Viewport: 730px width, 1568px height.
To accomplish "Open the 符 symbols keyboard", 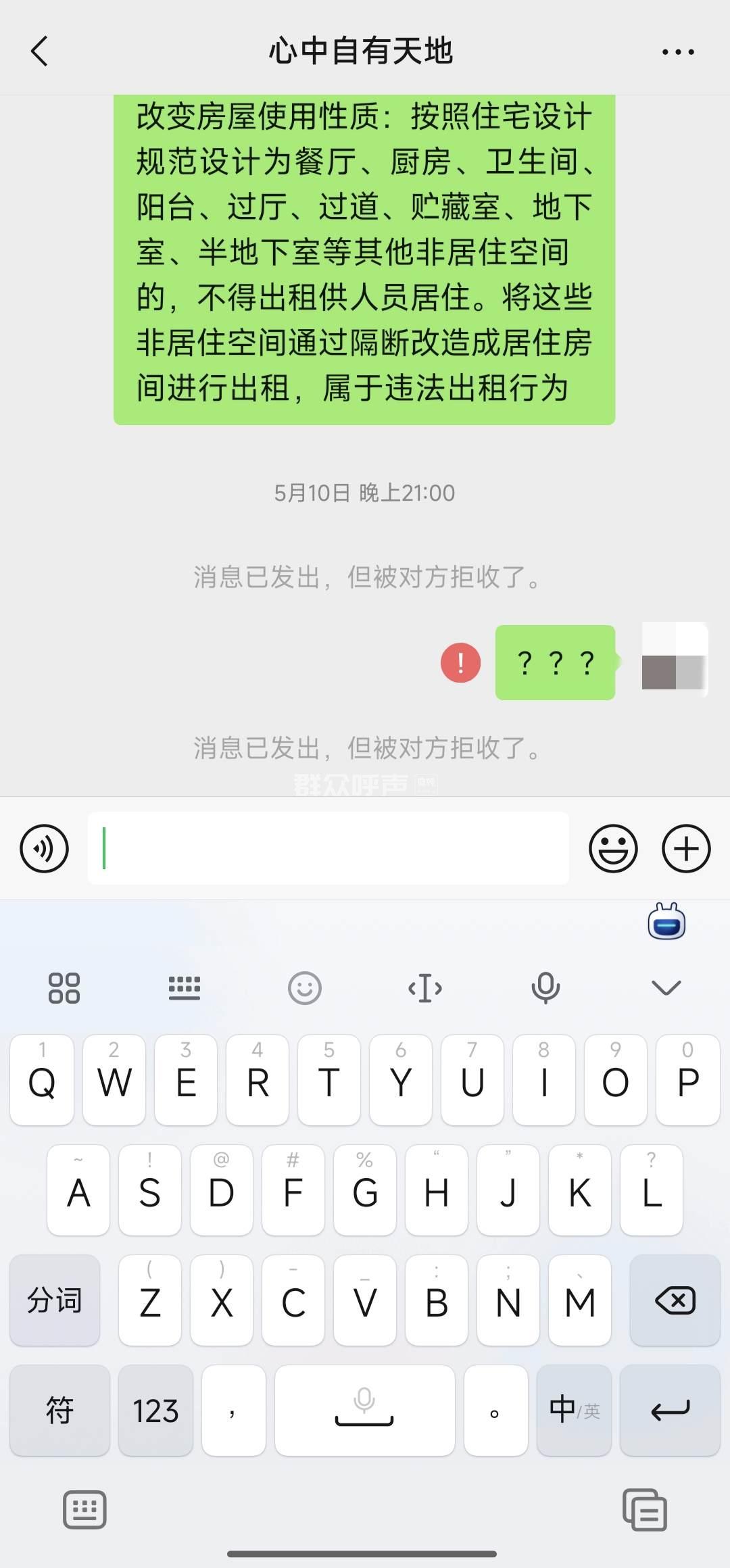I will (59, 1411).
